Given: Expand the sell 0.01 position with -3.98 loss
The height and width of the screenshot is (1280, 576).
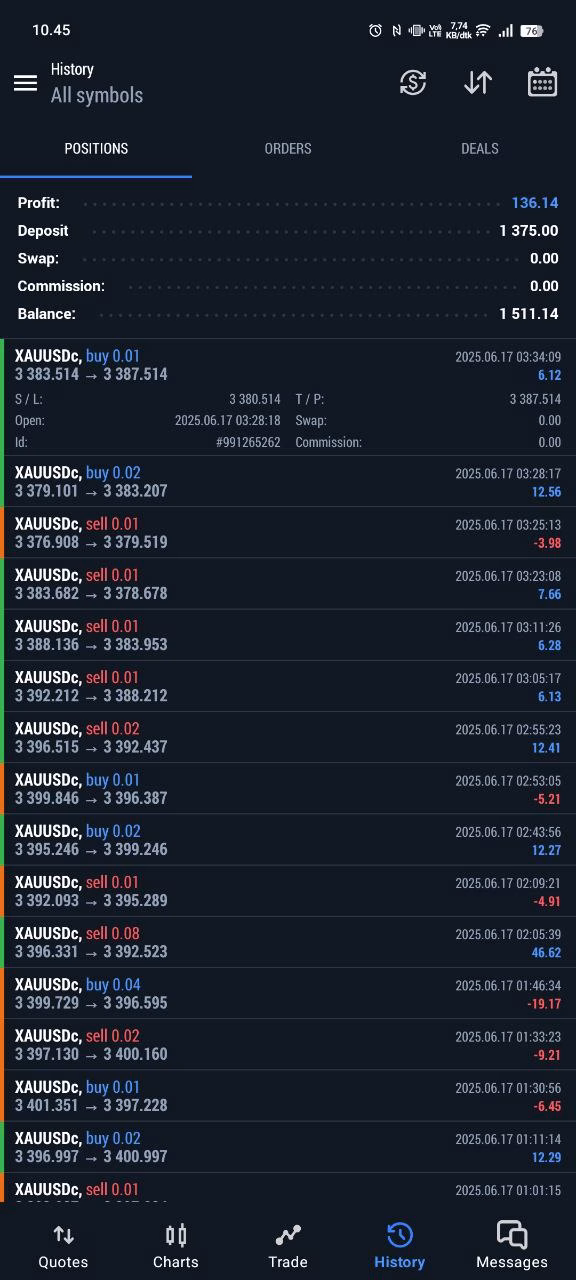Looking at the screenshot, I should pos(288,532).
